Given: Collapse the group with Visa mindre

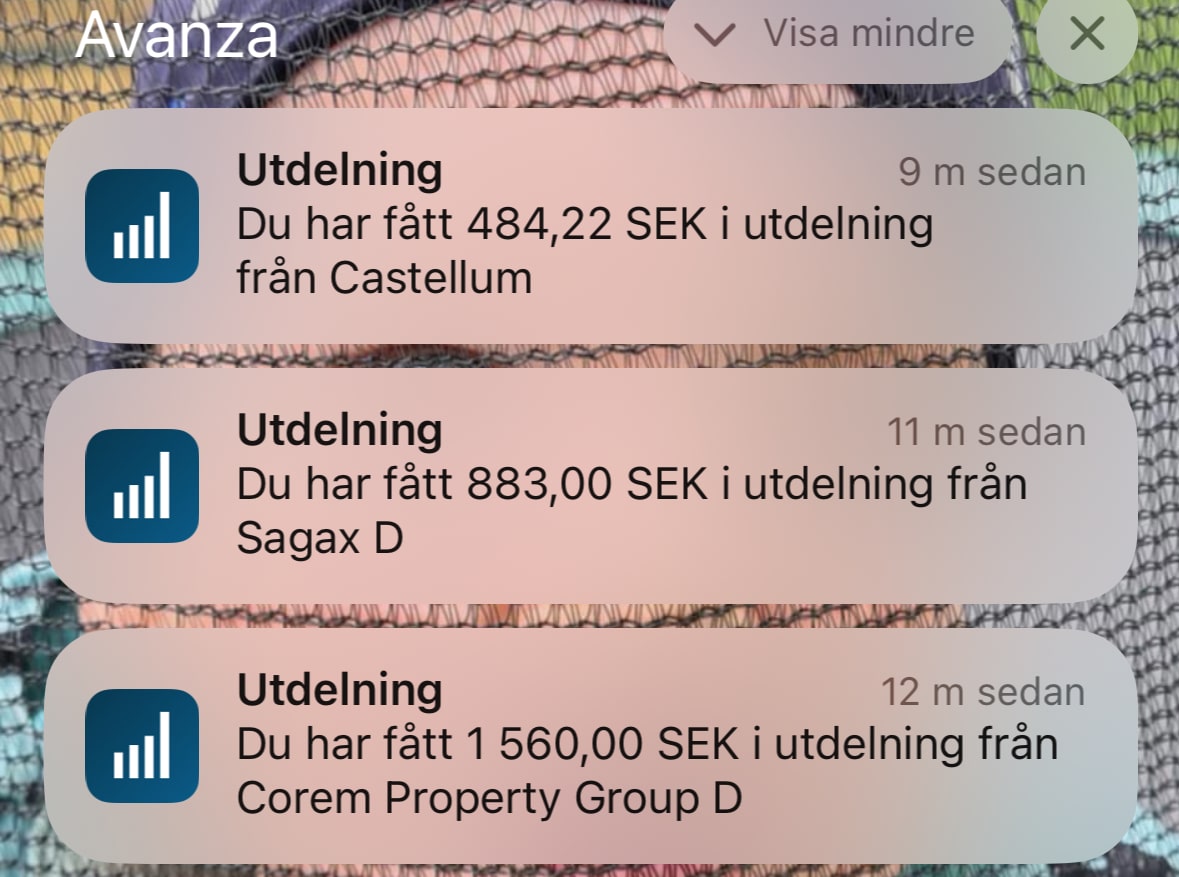Looking at the screenshot, I should point(838,36).
